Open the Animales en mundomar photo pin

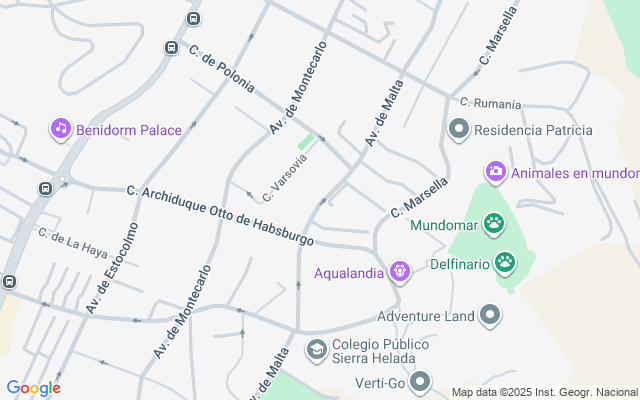tap(495, 172)
